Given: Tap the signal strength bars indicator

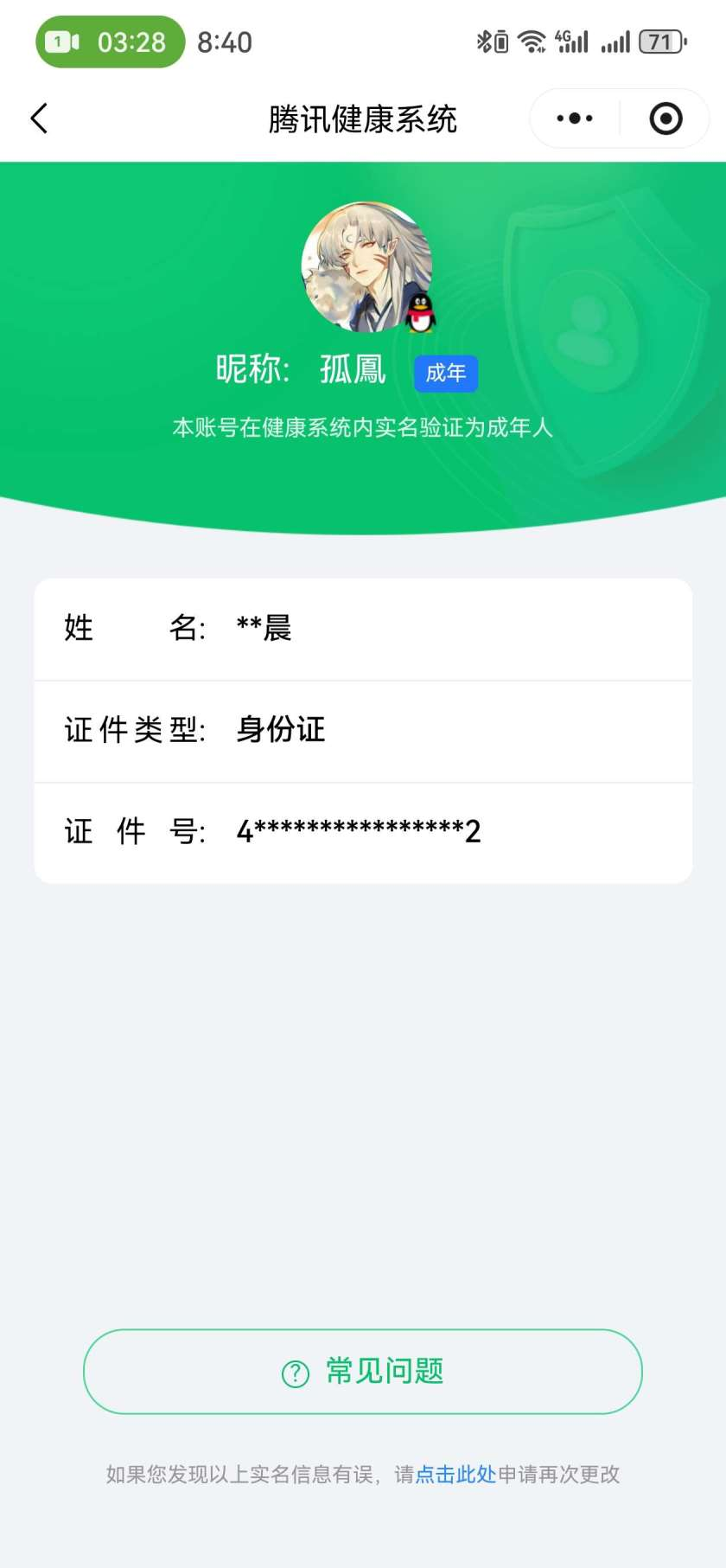Looking at the screenshot, I should click(x=615, y=40).
